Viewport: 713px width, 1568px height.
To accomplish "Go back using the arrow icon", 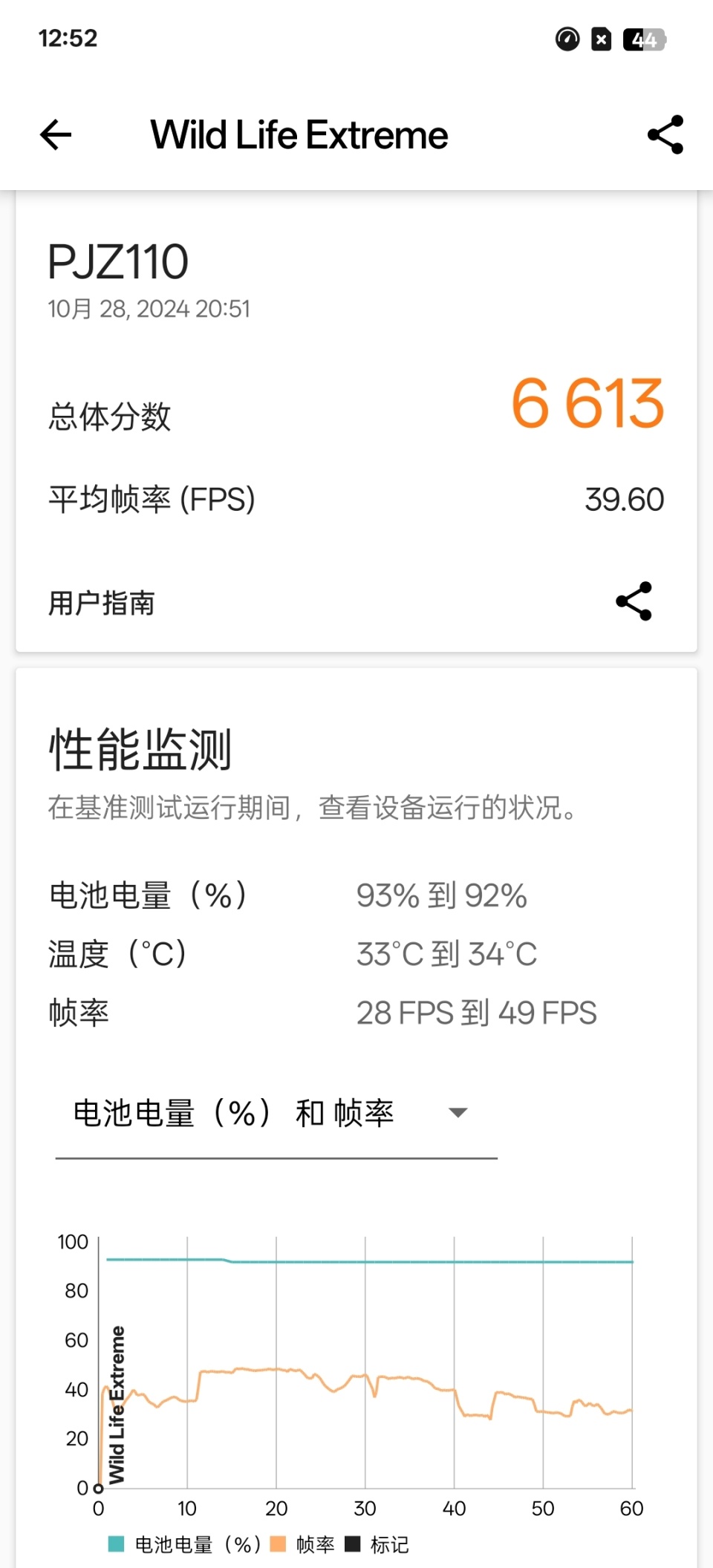I will point(56,135).
